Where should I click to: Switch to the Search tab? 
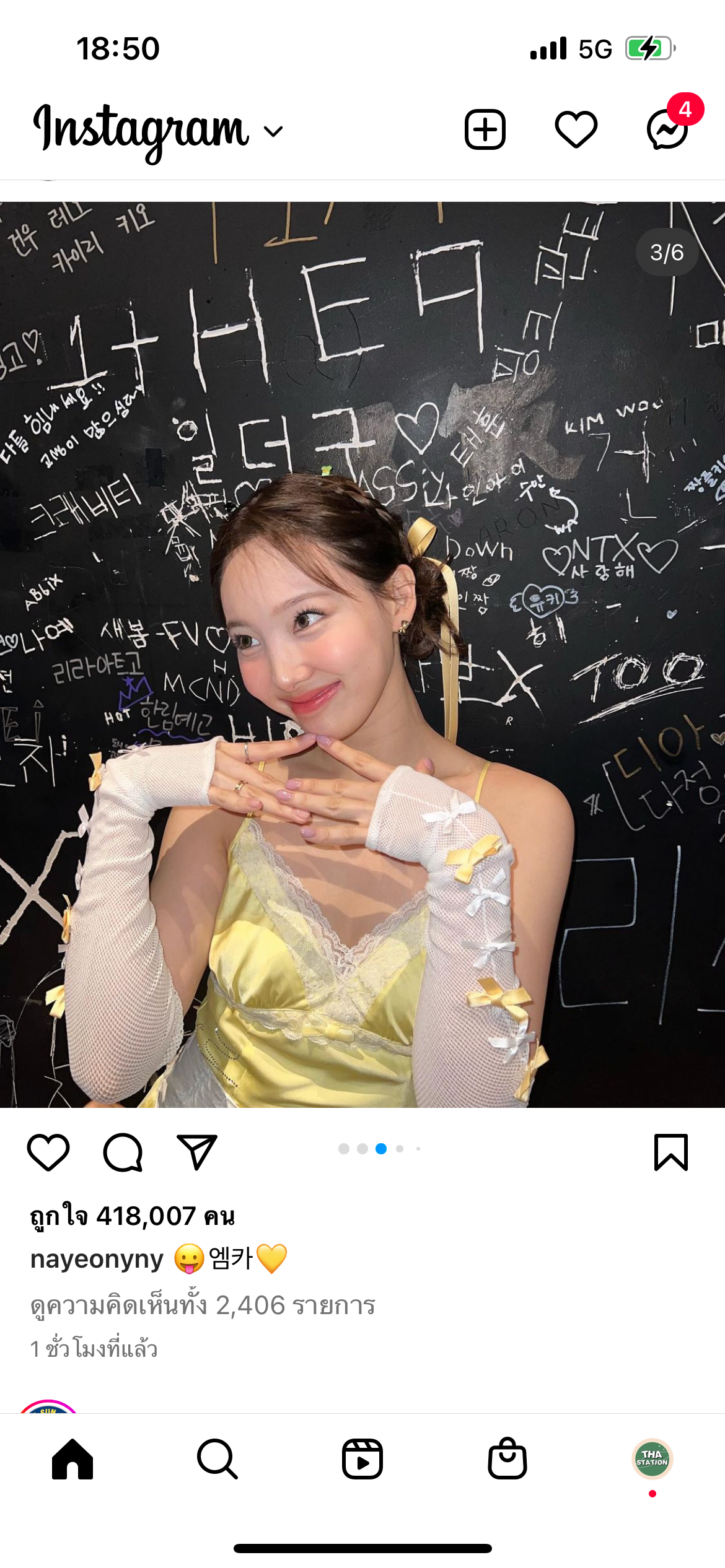pyautogui.click(x=217, y=1459)
